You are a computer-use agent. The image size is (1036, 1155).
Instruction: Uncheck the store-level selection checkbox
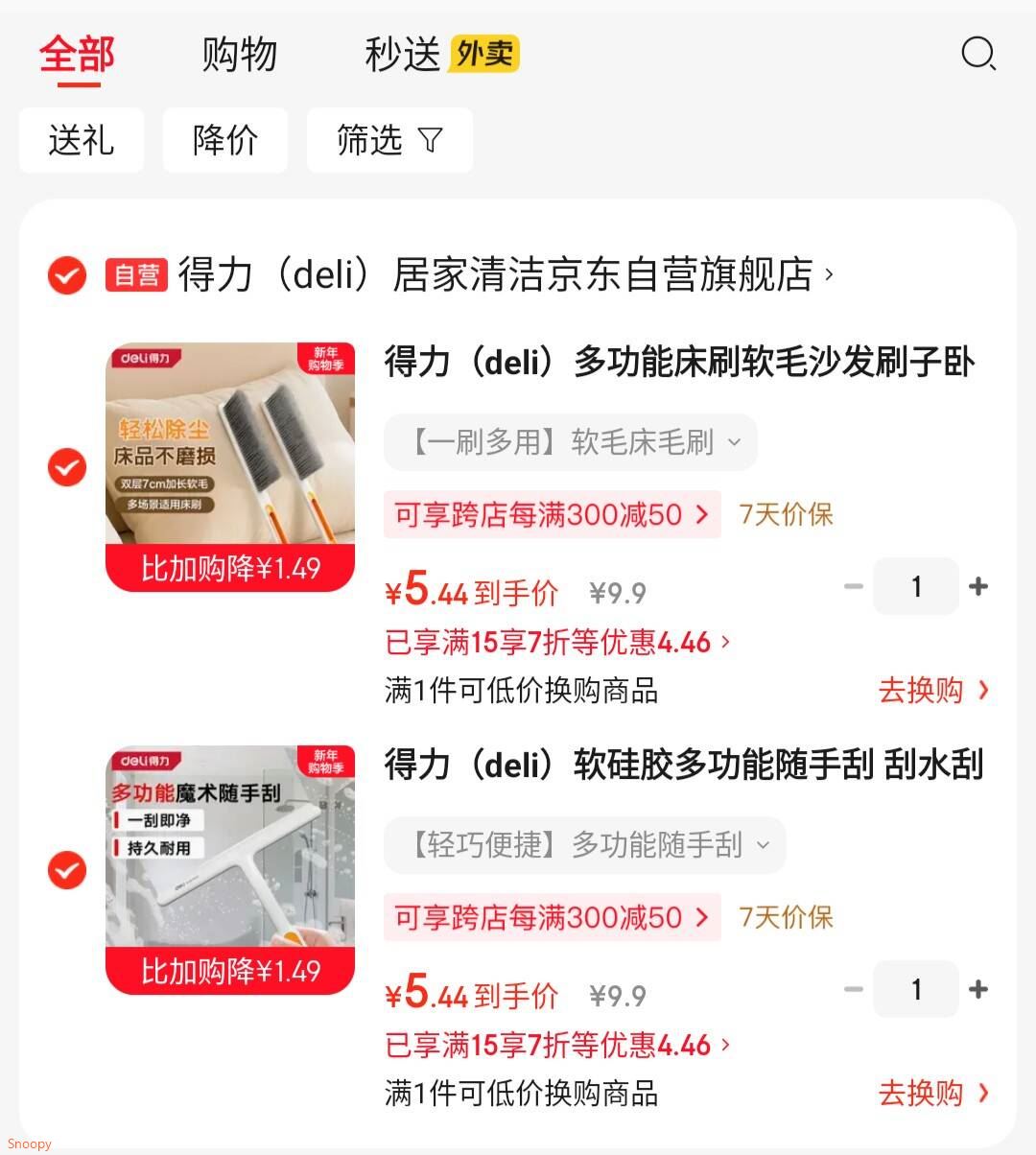pos(66,275)
